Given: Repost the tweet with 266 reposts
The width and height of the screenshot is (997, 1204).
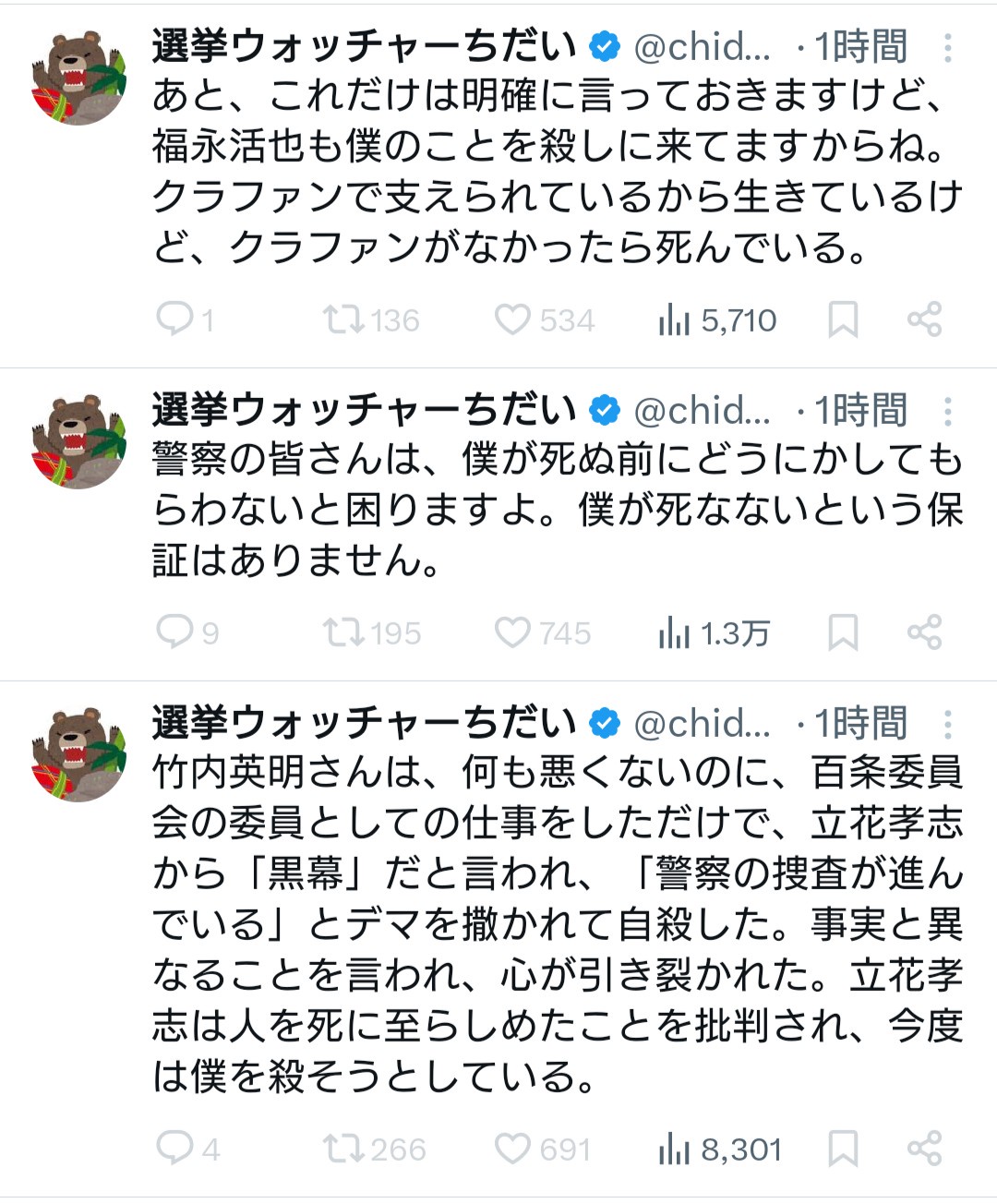Looking at the screenshot, I should pyautogui.click(x=342, y=1149).
